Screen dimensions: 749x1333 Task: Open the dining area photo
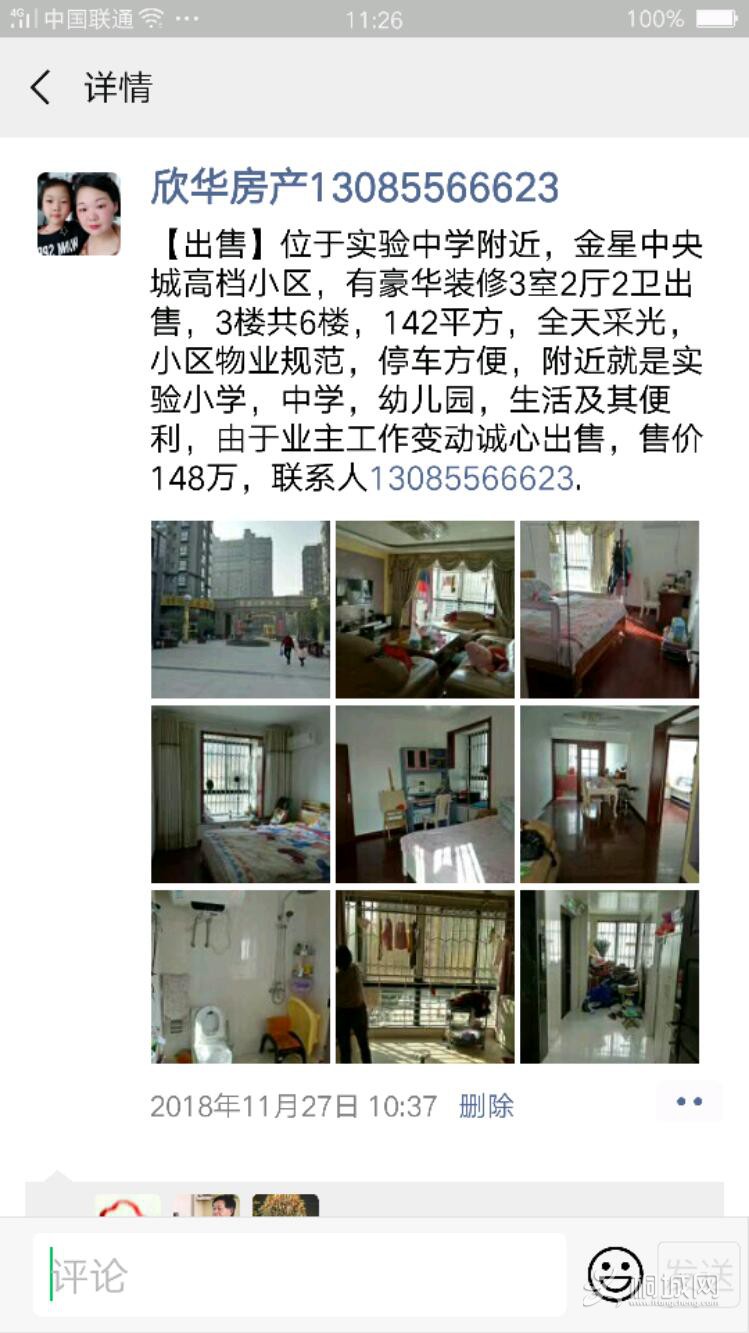[609, 794]
